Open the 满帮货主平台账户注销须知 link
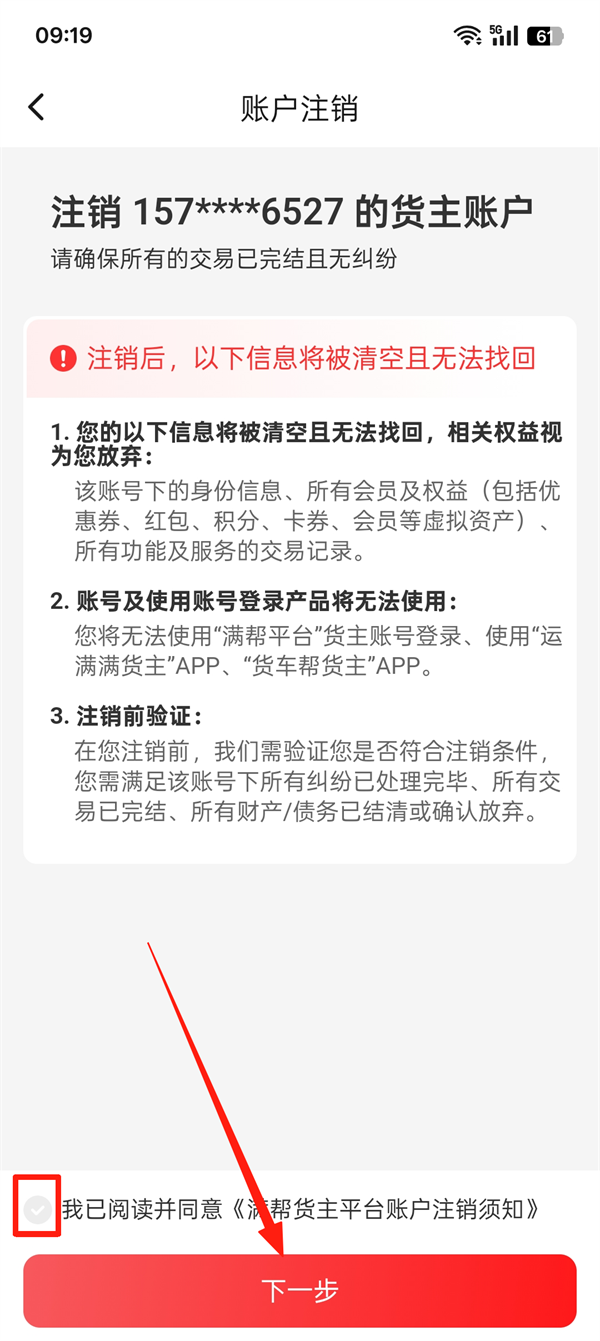Image resolution: width=600 pixels, height=1341 pixels. click(385, 1210)
